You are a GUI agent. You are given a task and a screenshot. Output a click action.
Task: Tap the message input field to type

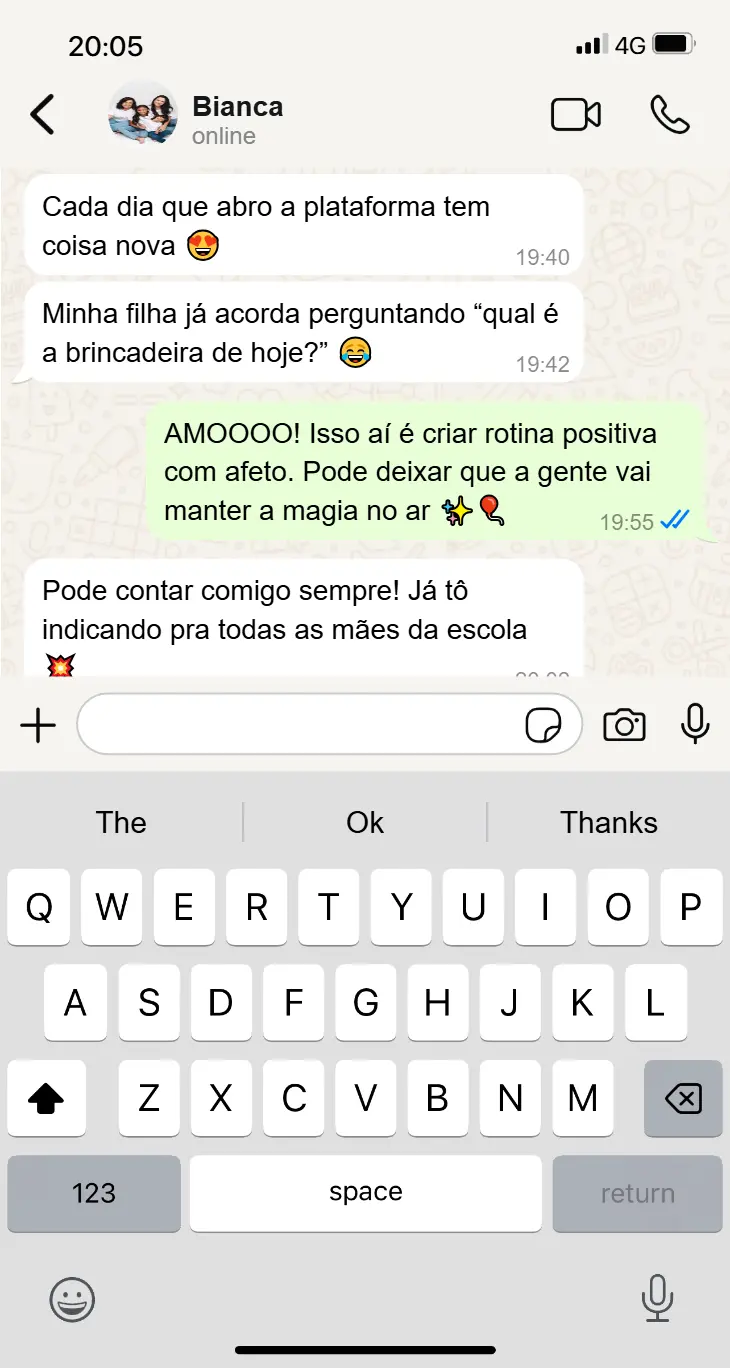click(x=300, y=724)
